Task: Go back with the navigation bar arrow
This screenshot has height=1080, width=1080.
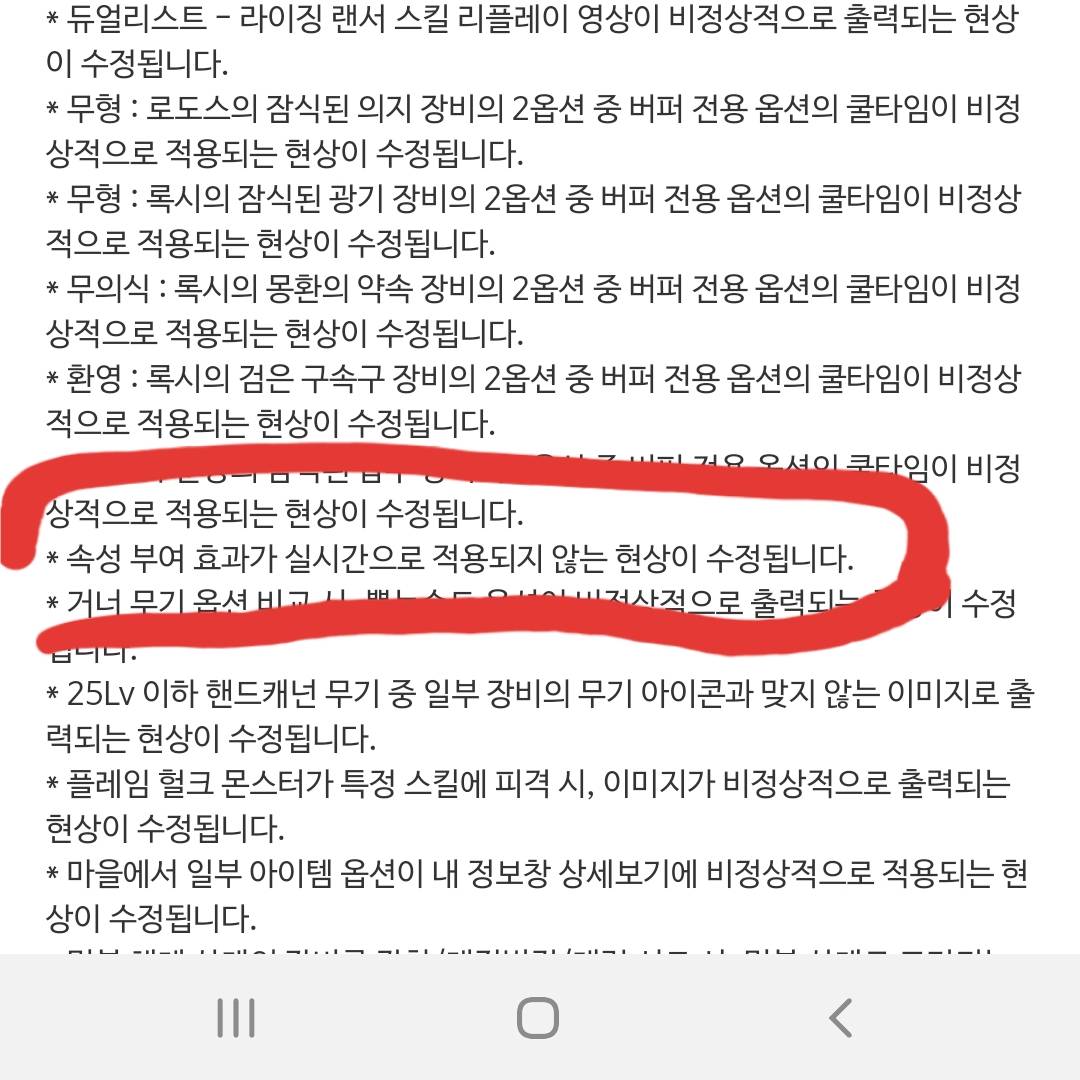Action: [841, 1018]
